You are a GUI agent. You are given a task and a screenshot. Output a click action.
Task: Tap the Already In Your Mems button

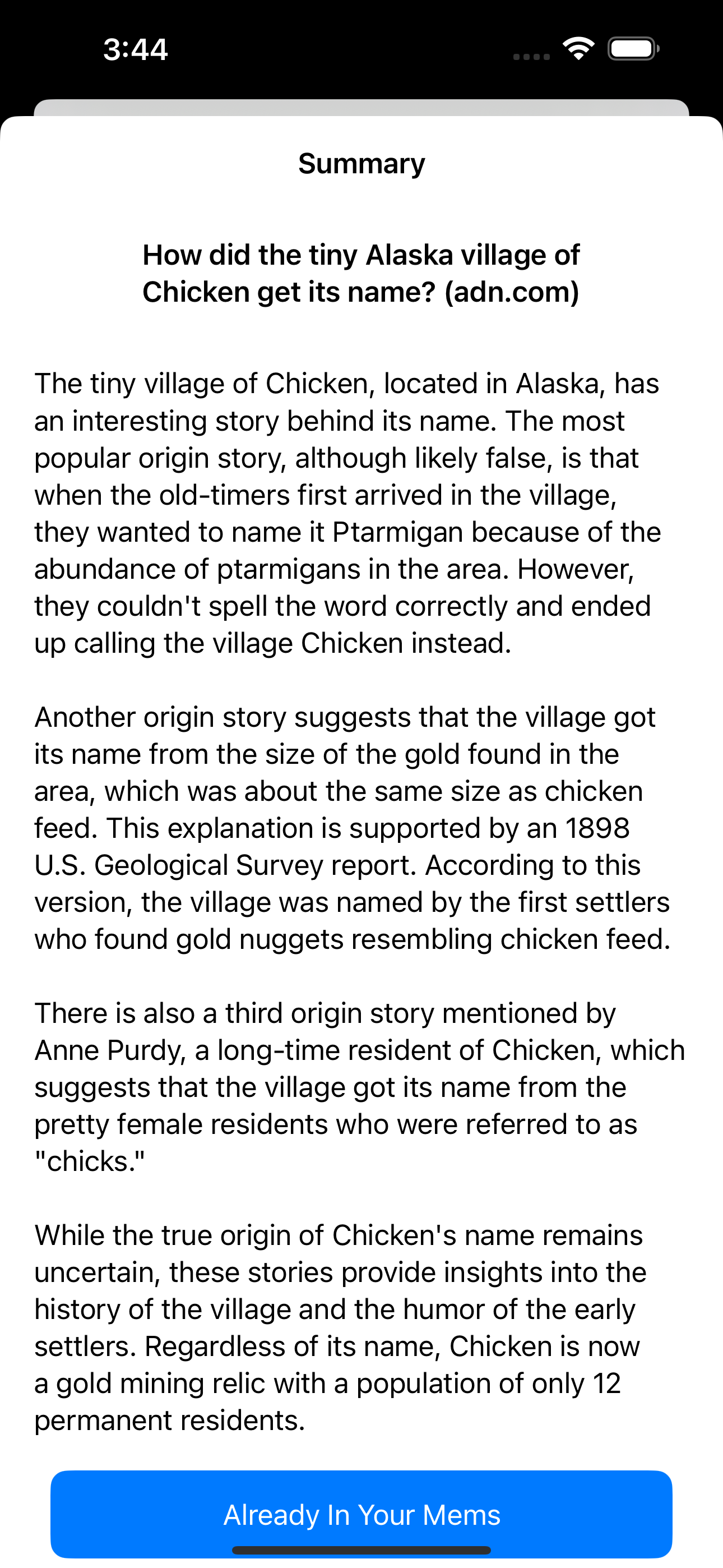tap(361, 1514)
